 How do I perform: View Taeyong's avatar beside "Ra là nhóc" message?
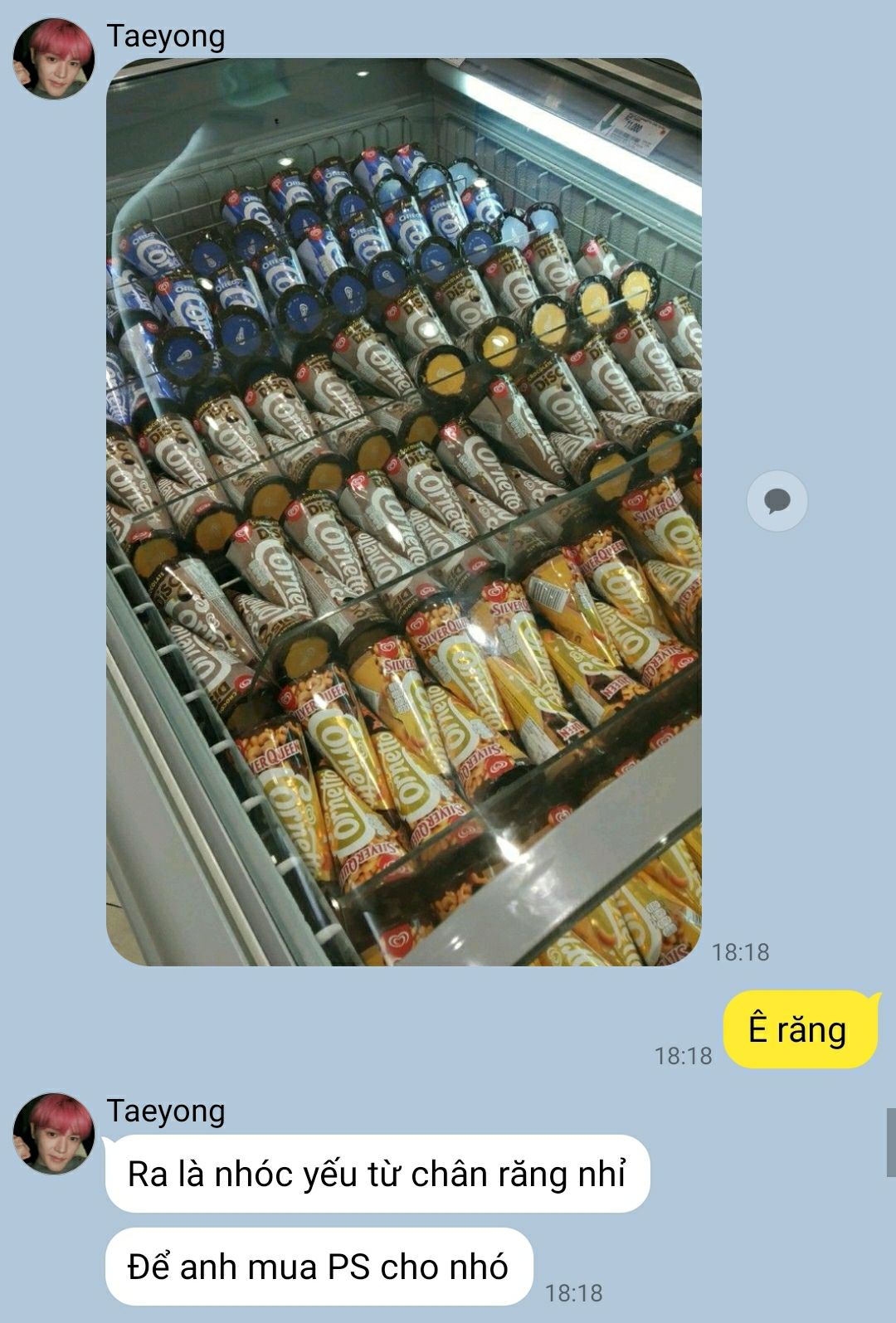[x=54, y=1133]
